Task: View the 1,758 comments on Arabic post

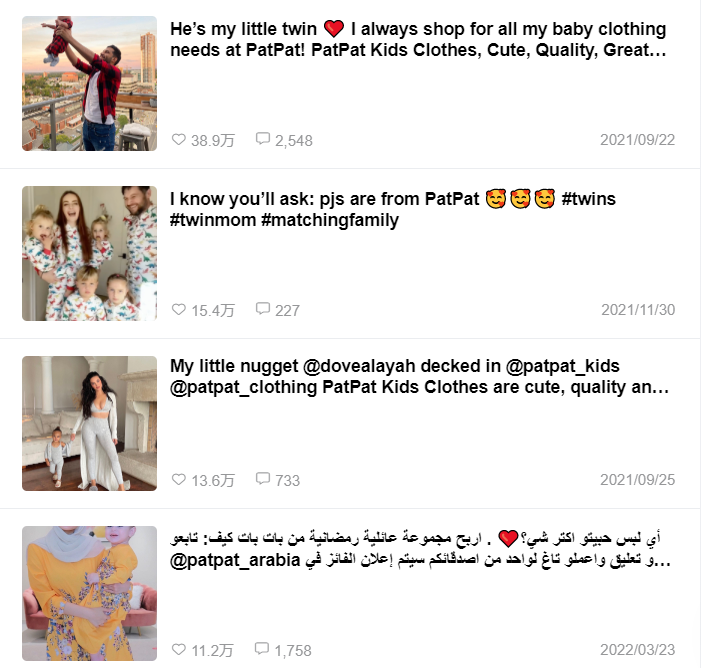Action: pyautogui.click(x=263, y=650)
